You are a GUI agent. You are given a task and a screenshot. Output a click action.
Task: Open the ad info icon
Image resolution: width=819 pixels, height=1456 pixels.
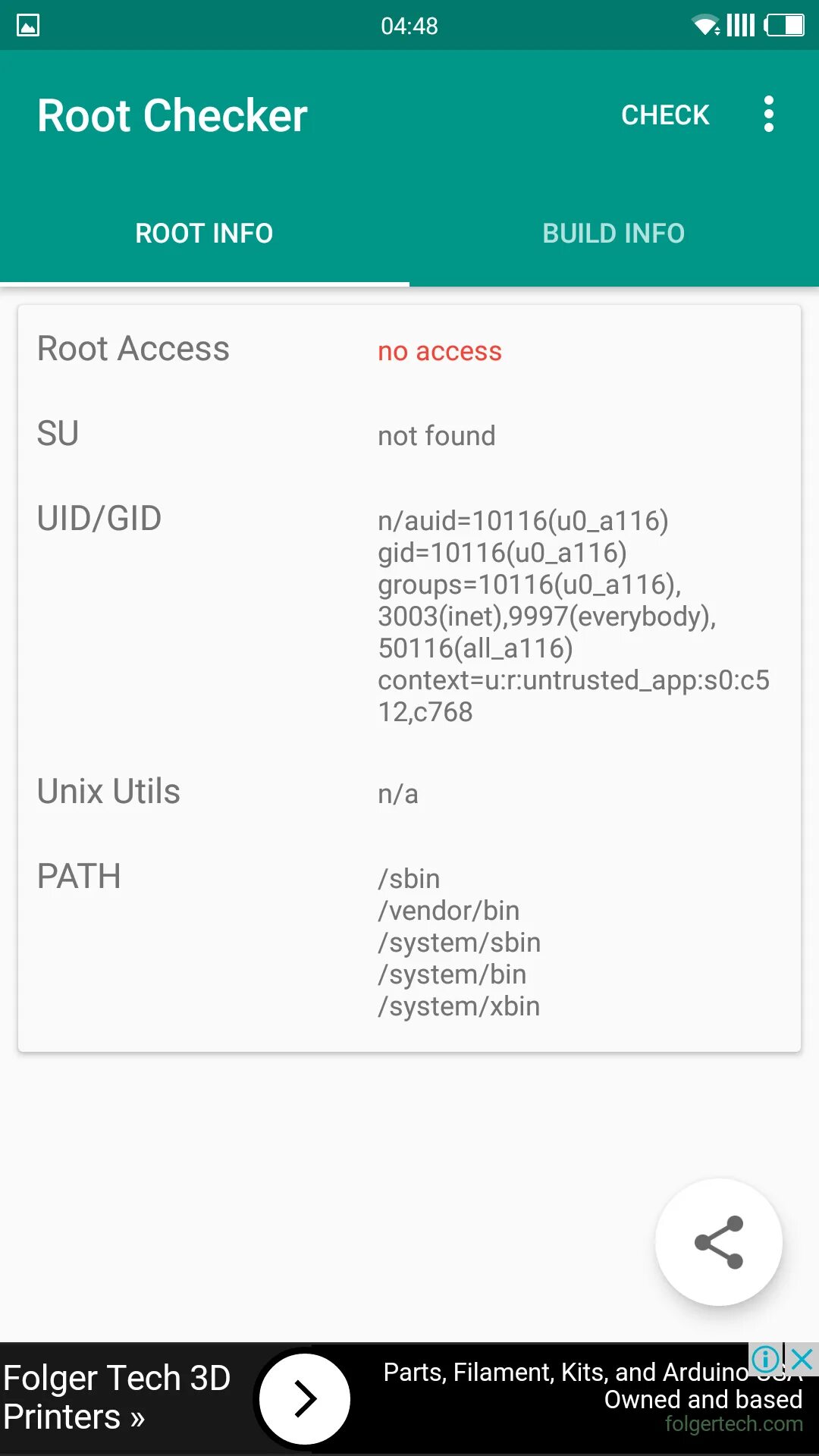pyautogui.click(x=765, y=1359)
